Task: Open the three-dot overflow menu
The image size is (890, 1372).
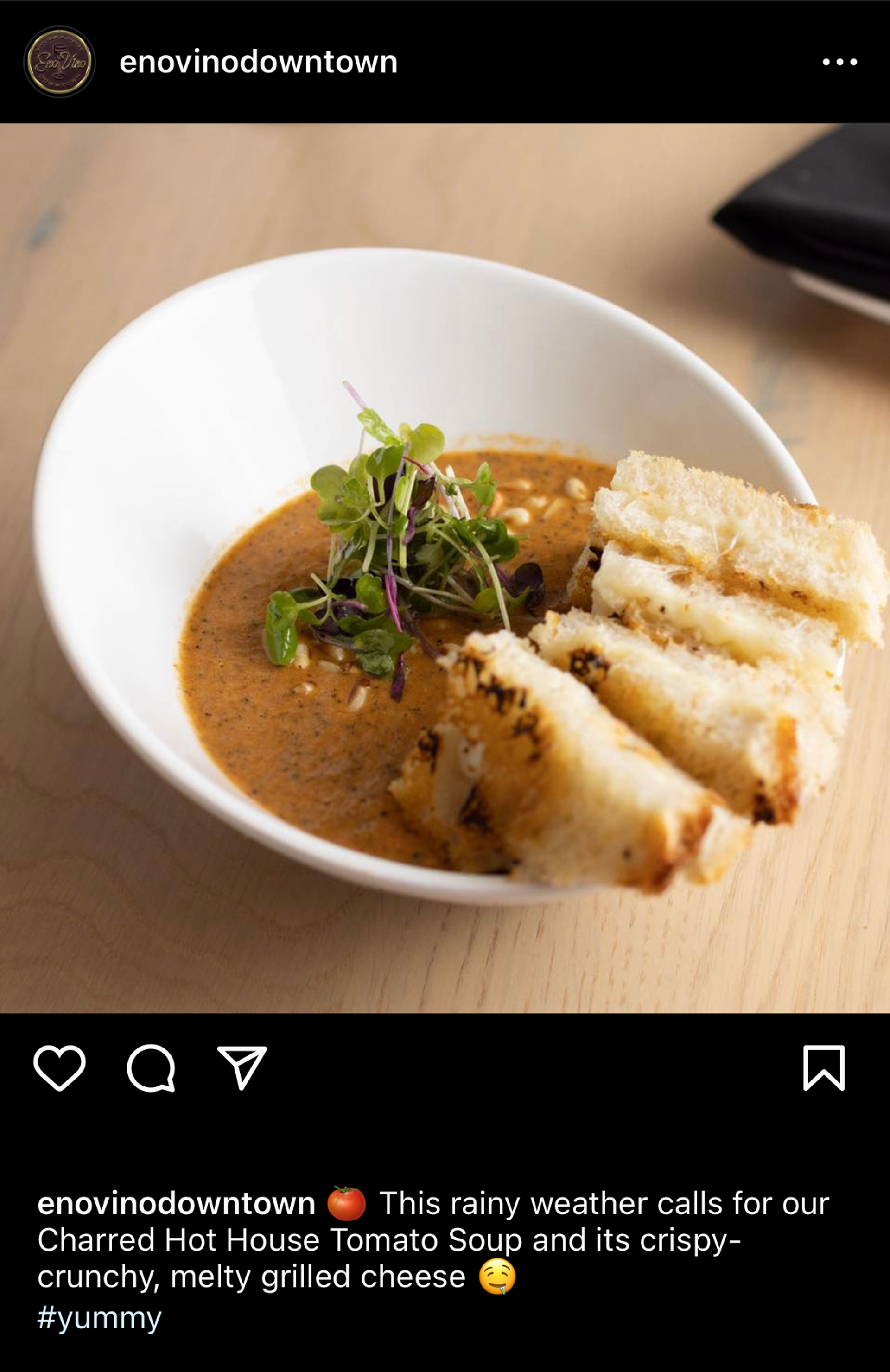Action: [839, 62]
